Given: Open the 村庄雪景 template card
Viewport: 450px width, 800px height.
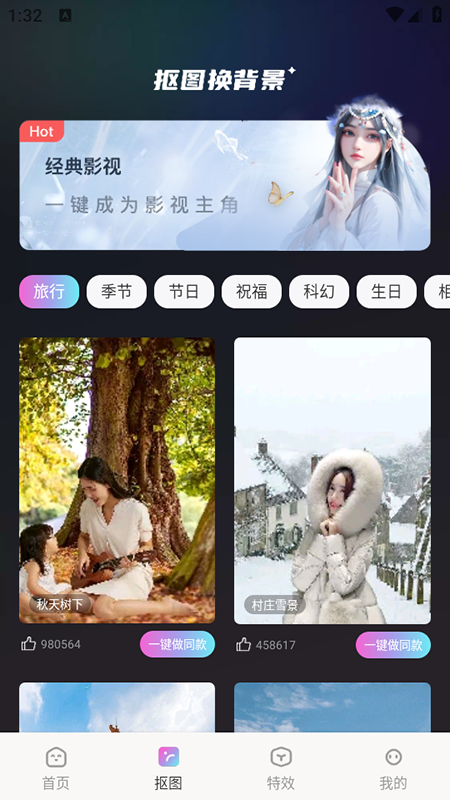Looking at the screenshot, I should coord(332,480).
